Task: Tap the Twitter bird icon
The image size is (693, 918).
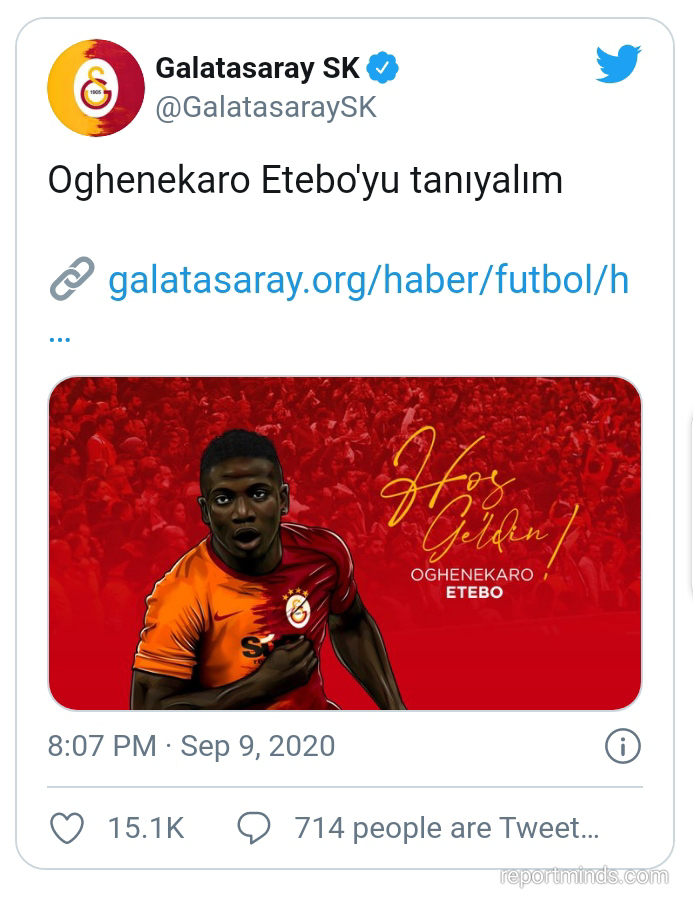Action: pyautogui.click(x=618, y=63)
